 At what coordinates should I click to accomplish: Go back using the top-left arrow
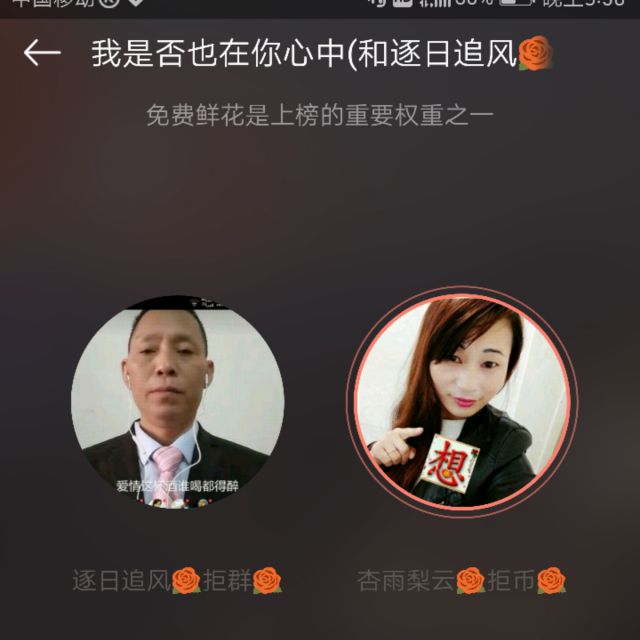click(42, 54)
